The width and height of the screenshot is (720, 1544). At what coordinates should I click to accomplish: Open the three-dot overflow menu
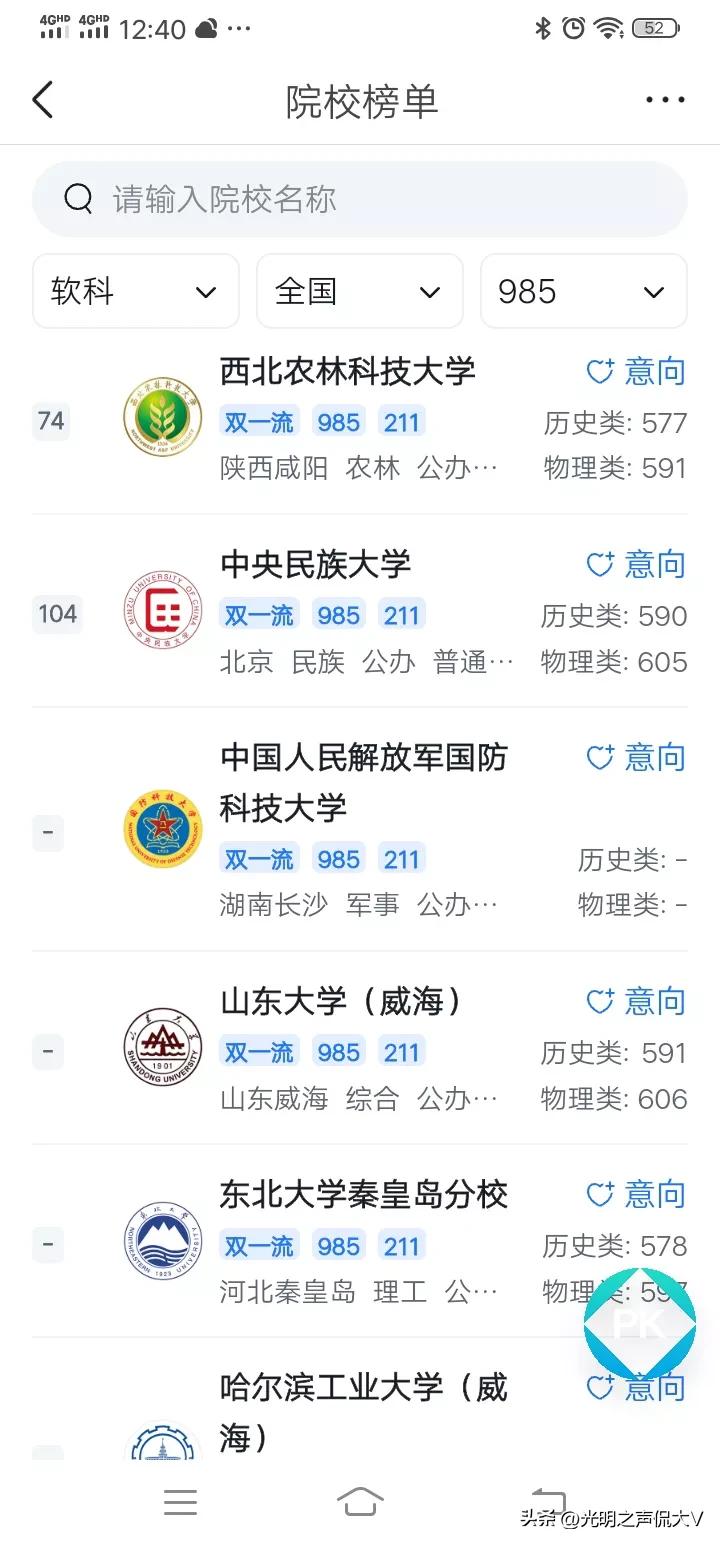pyautogui.click(x=664, y=100)
